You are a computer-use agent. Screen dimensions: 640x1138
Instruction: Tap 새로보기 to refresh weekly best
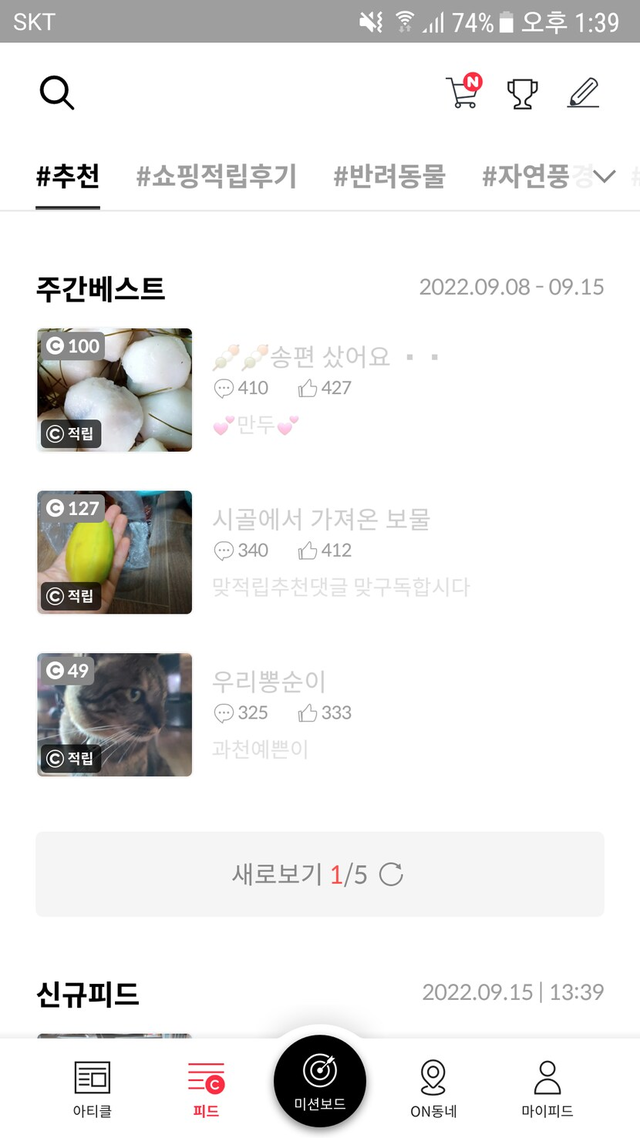tap(320, 875)
